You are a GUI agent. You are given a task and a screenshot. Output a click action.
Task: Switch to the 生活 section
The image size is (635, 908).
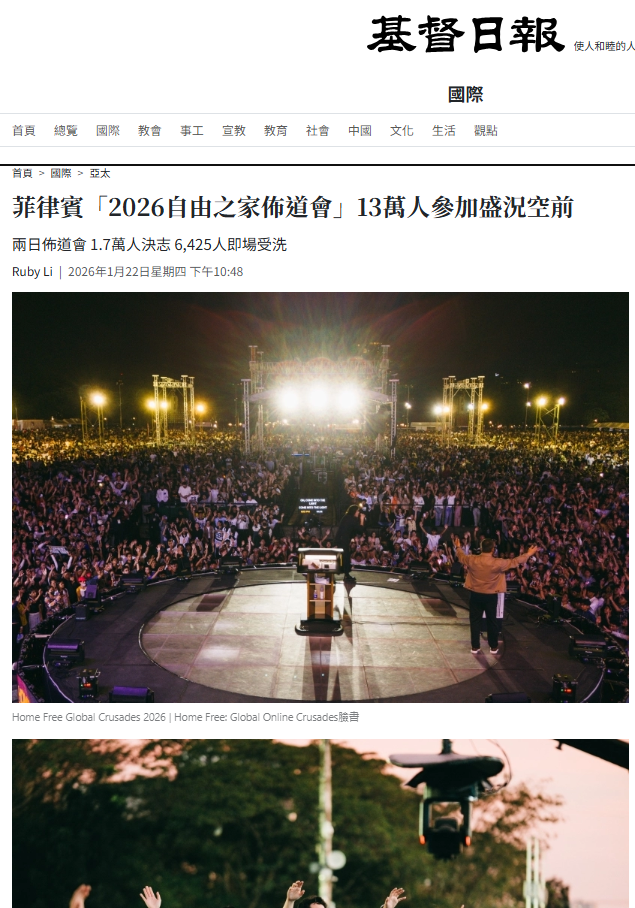tap(443, 131)
